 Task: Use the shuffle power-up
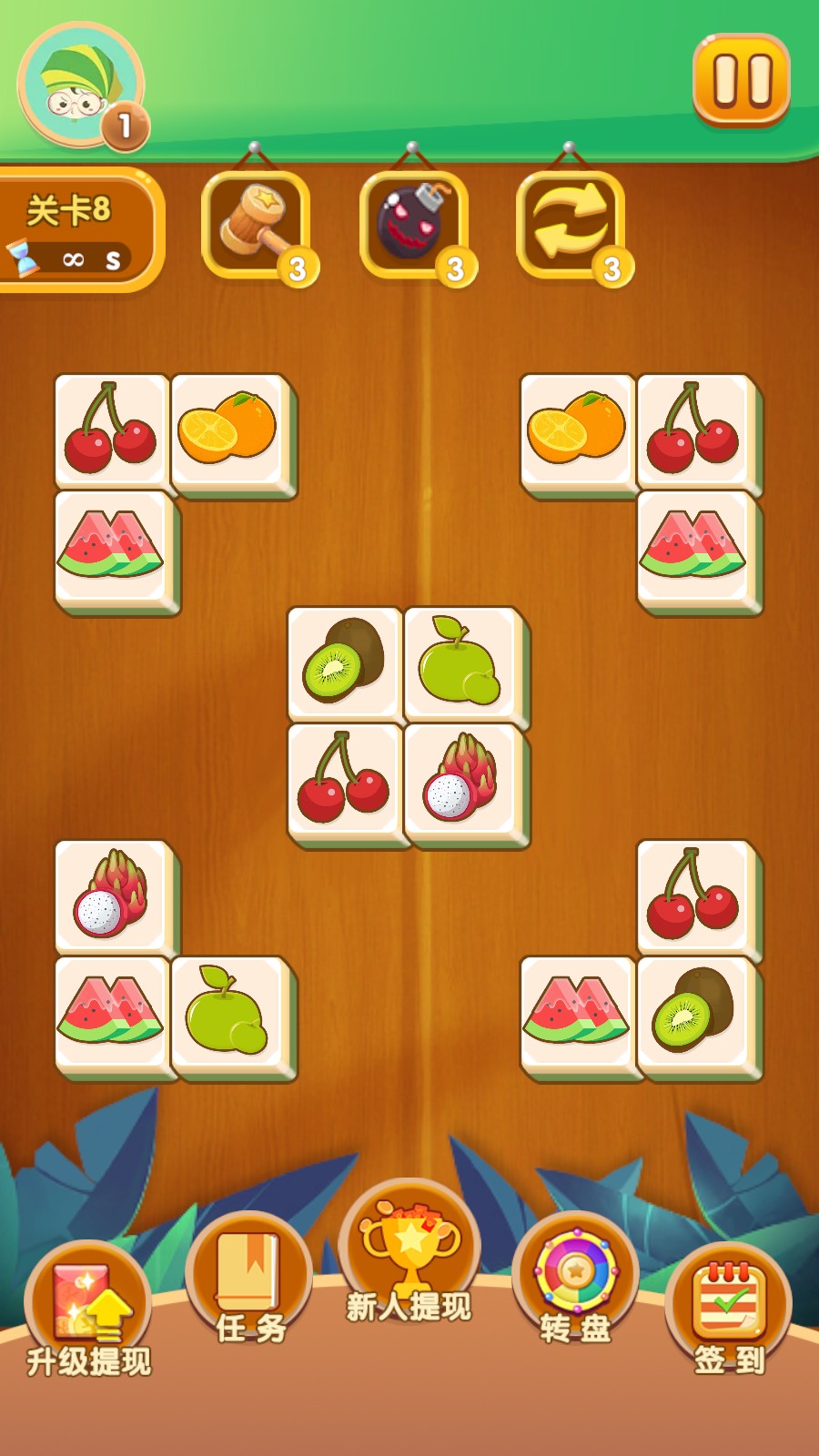[x=571, y=225]
